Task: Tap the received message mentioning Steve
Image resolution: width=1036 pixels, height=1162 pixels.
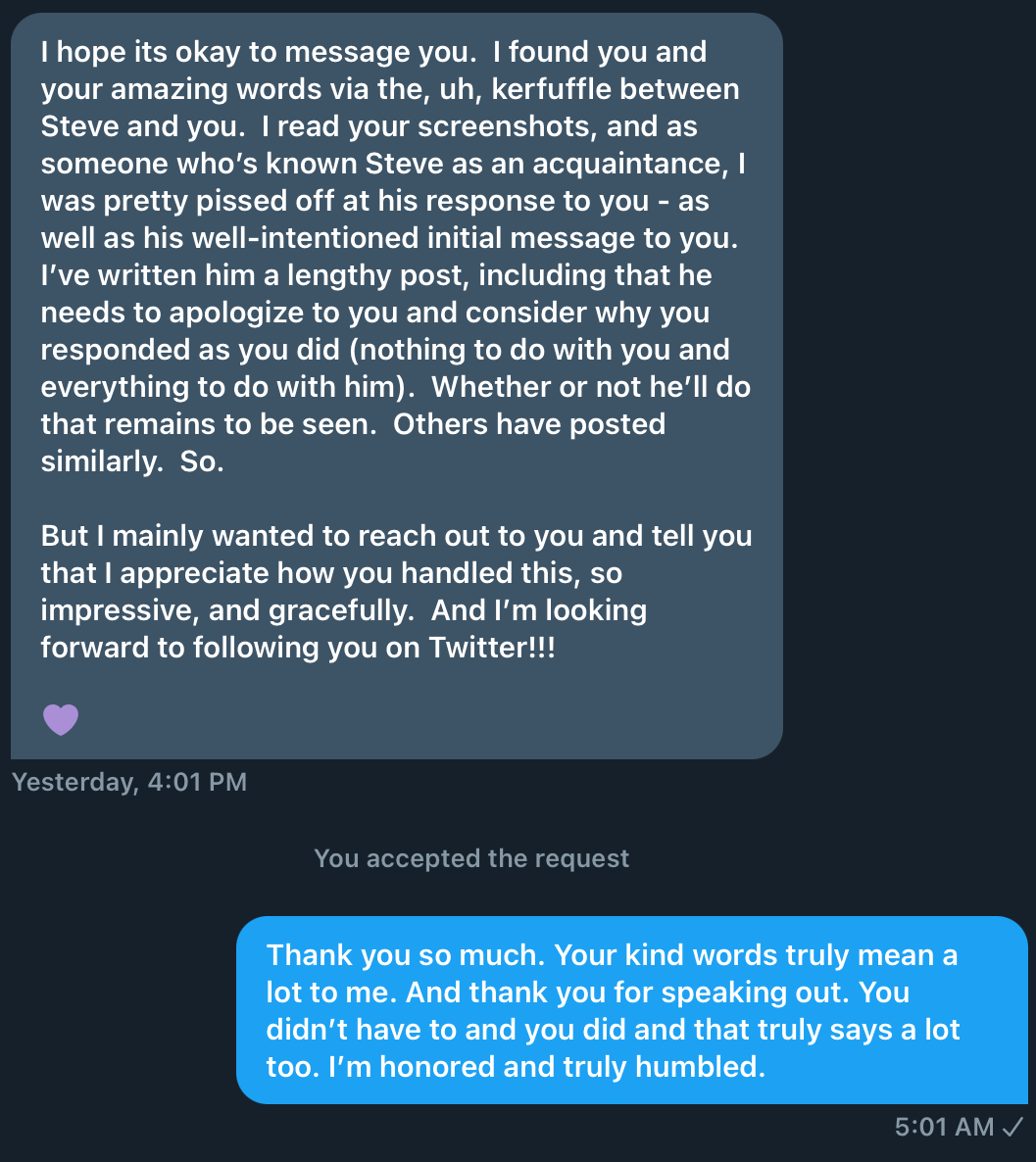Action: (x=396, y=385)
